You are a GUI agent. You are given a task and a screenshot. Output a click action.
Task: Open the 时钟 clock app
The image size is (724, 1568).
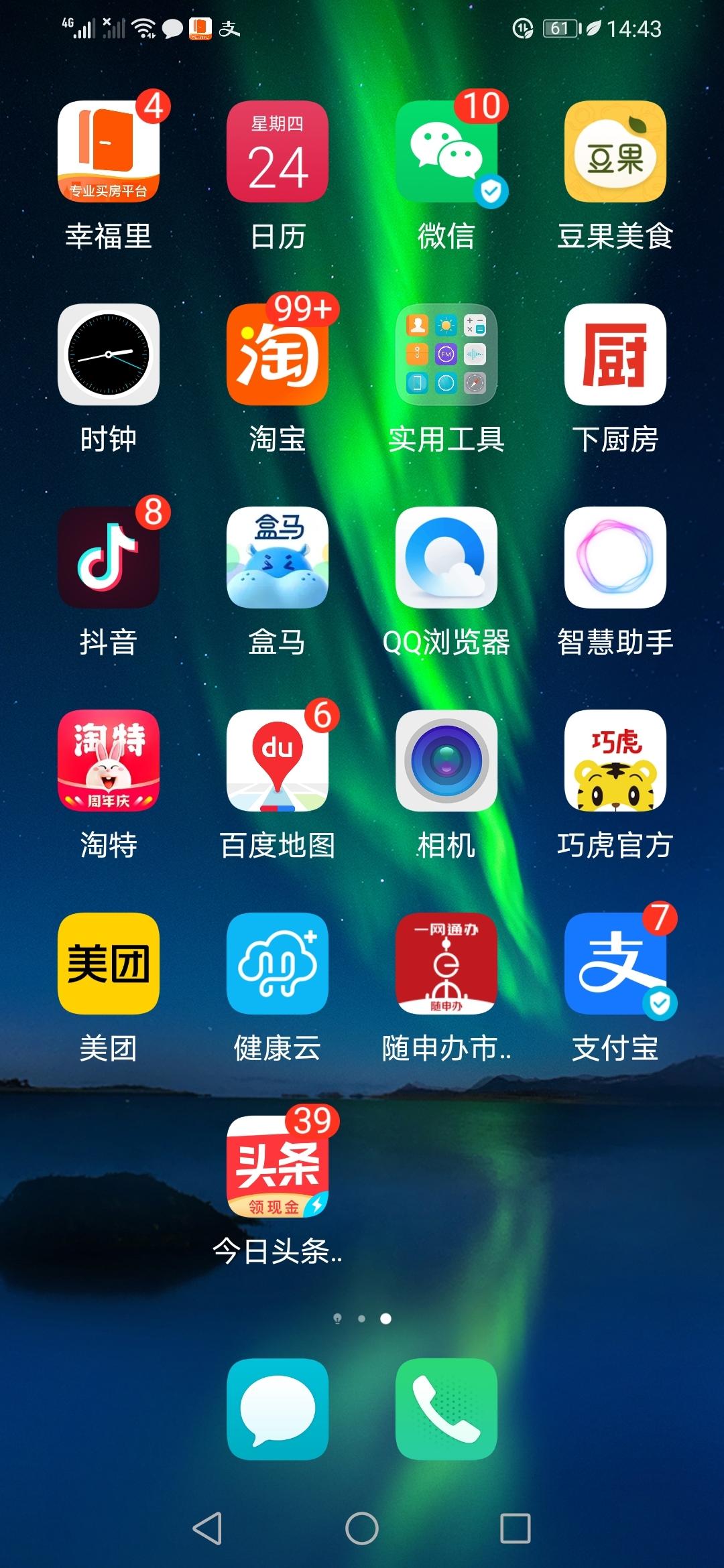coord(109,354)
